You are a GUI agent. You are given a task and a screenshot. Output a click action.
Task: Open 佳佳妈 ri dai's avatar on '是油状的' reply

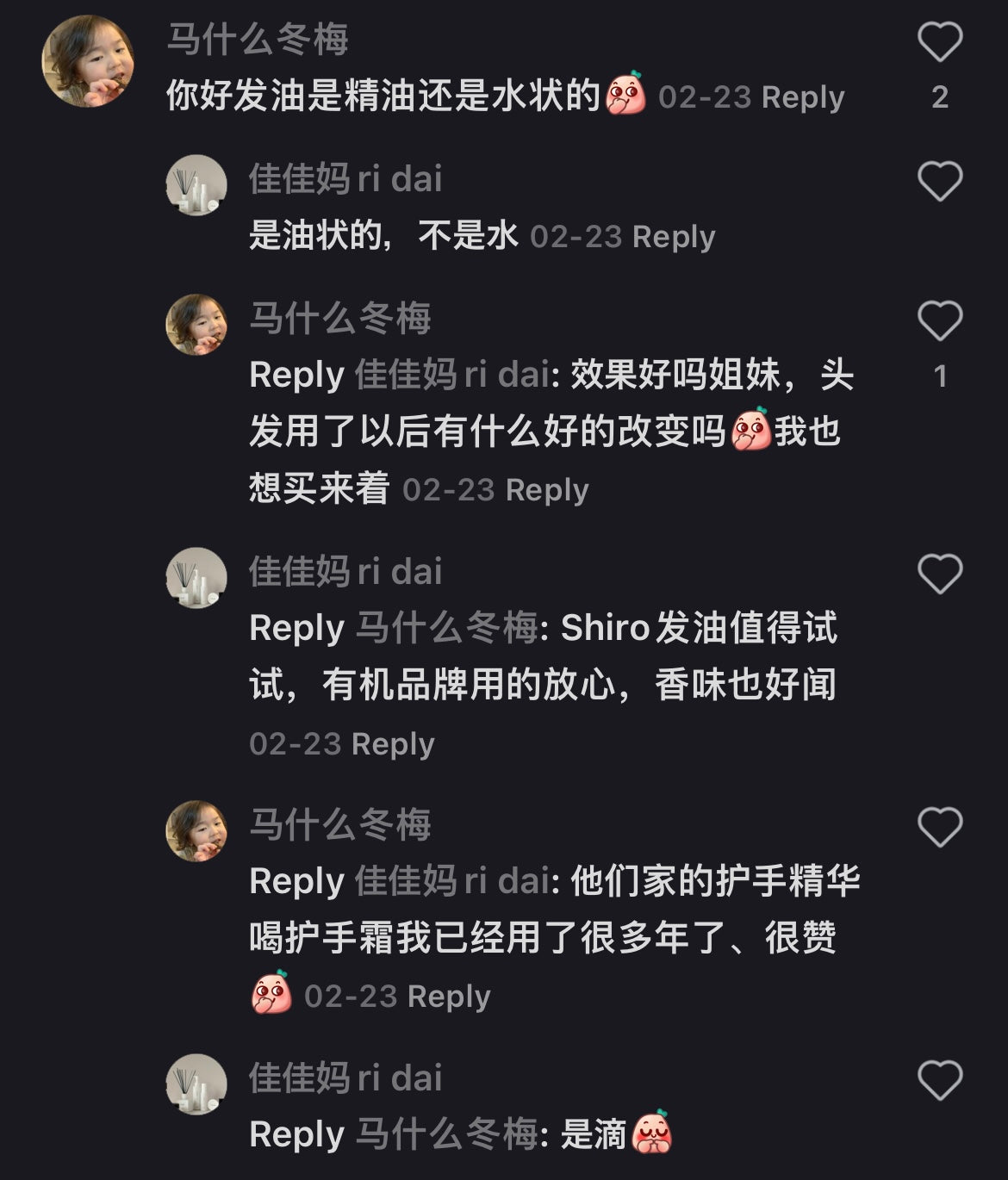coord(196,184)
